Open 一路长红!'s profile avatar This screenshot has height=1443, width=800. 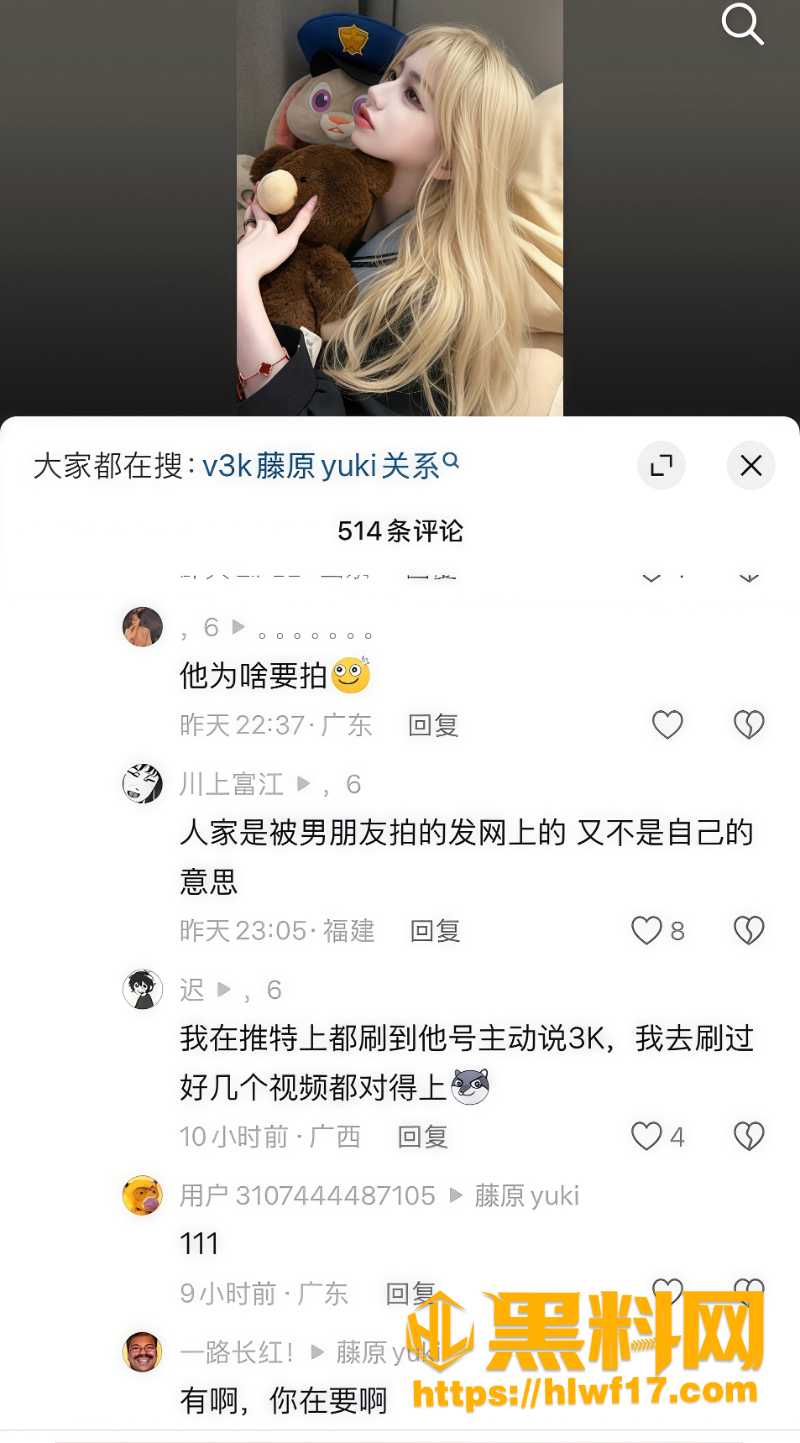pyautogui.click(x=142, y=1352)
